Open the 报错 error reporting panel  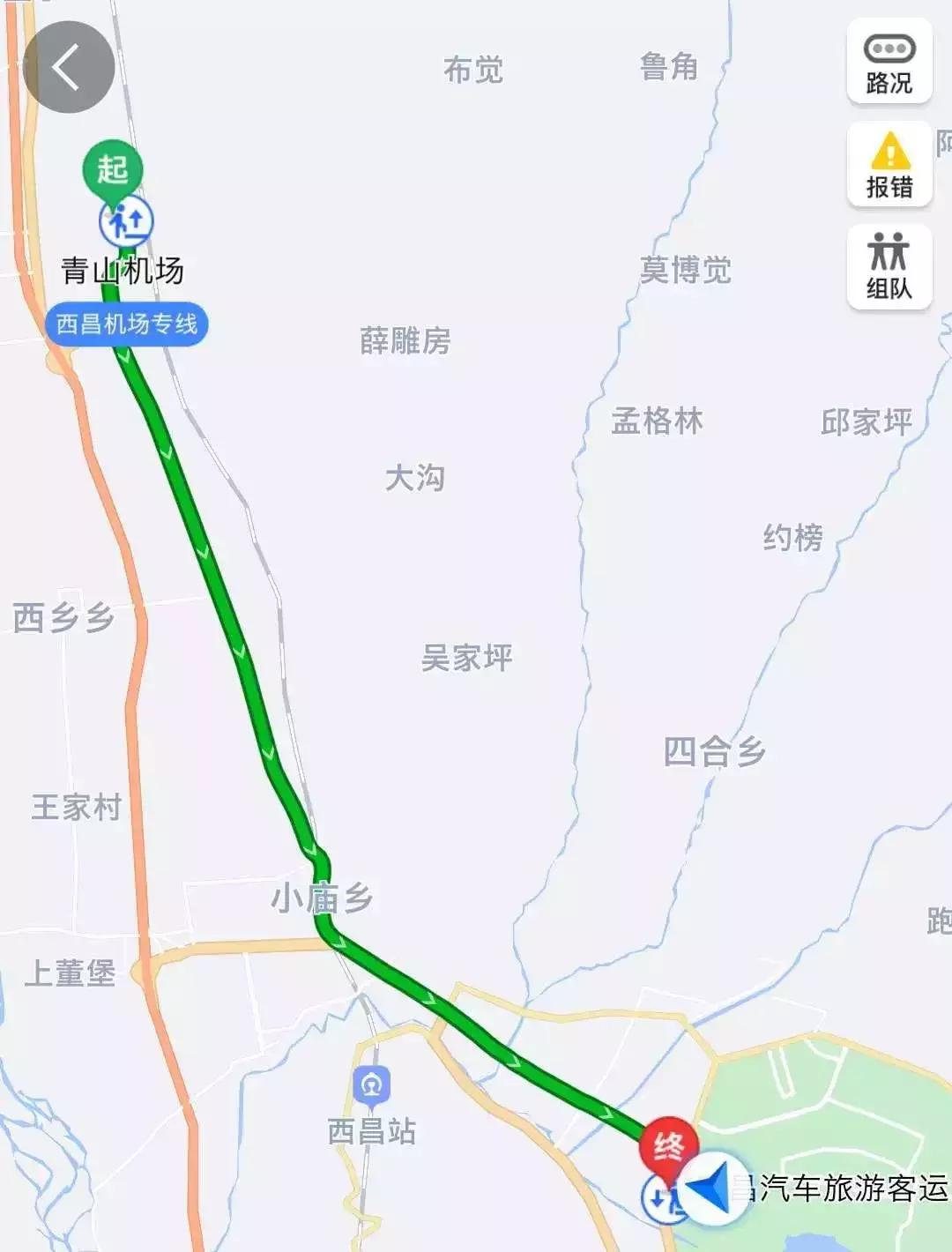click(x=889, y=164)
